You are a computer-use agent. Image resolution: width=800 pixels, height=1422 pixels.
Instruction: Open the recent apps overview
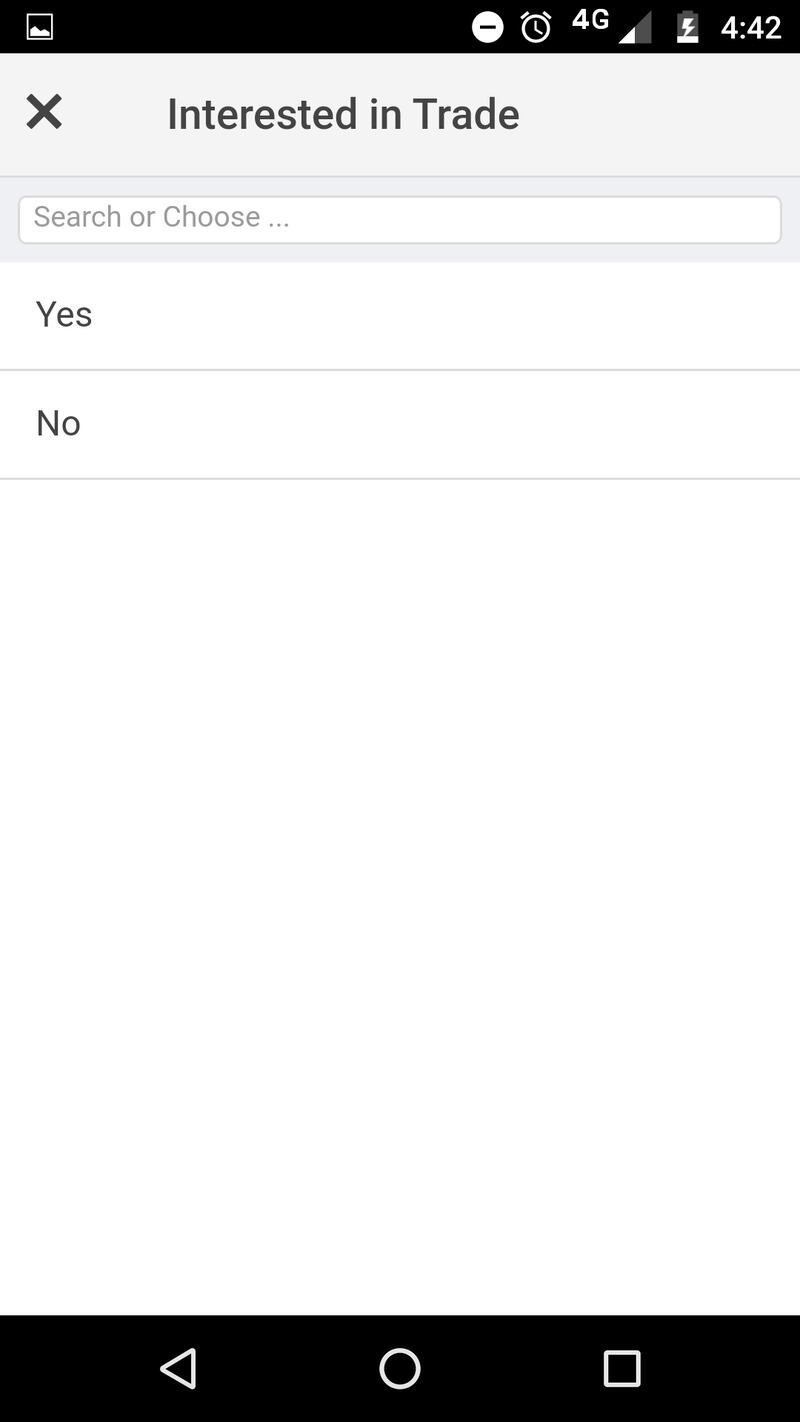click(621, 1368)
